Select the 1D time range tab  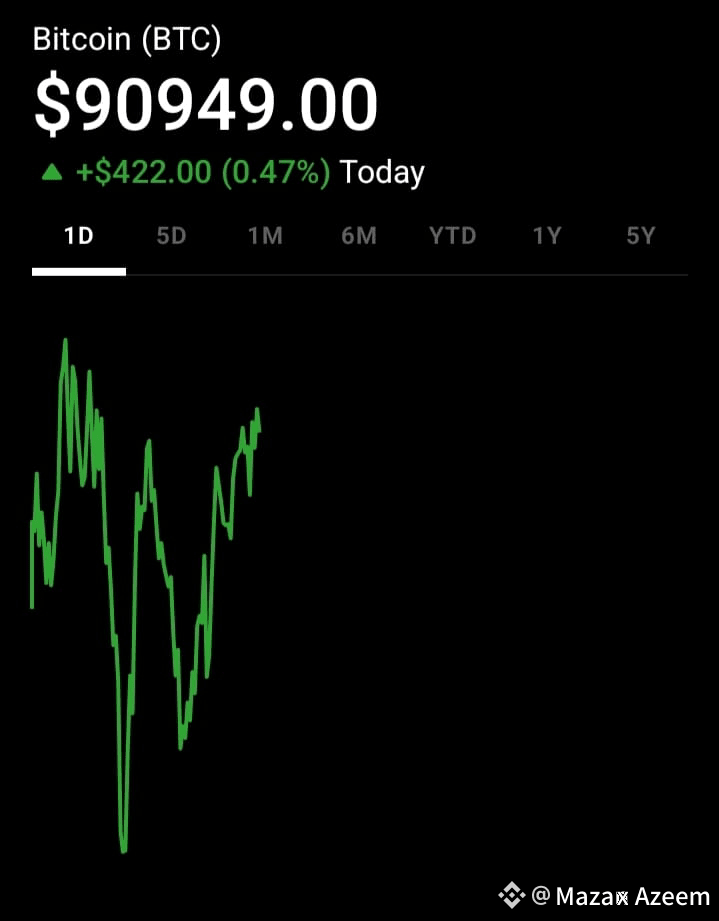[x=78, y=237]
